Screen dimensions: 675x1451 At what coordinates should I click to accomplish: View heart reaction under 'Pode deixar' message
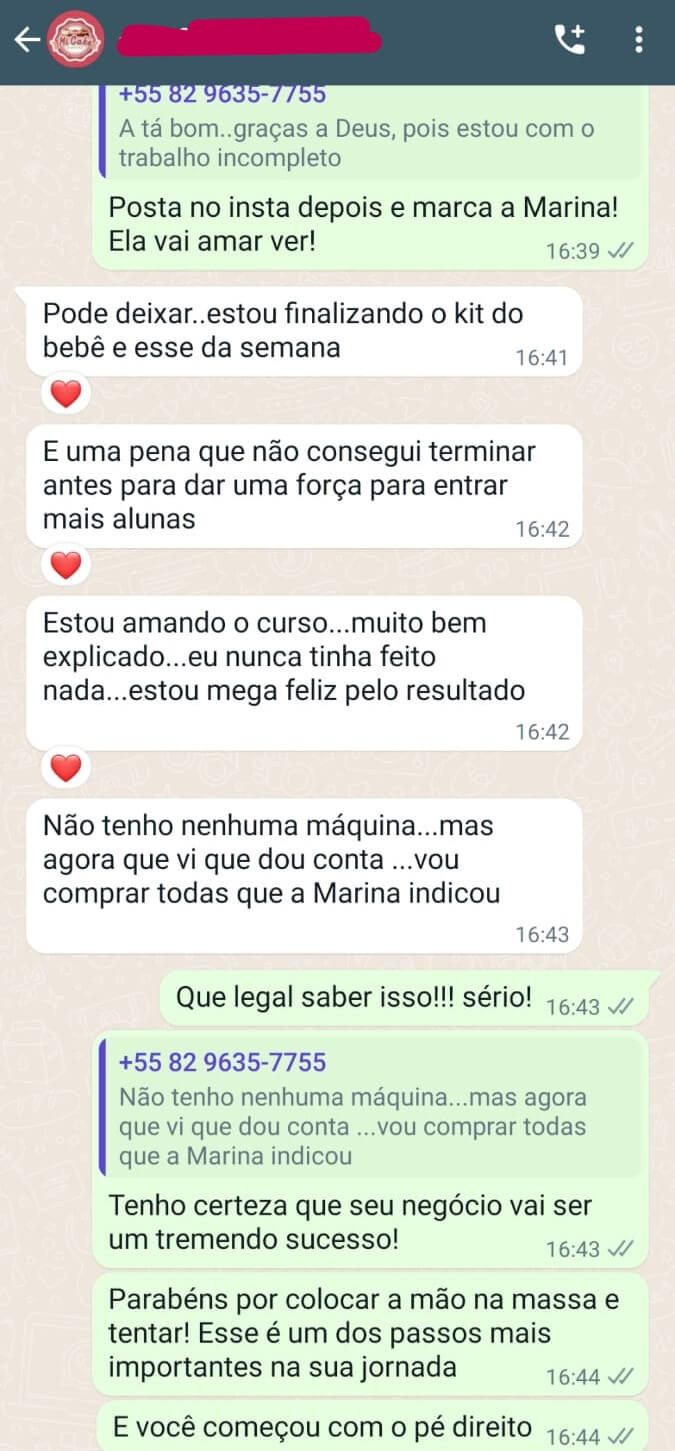(x=66, y=395)
